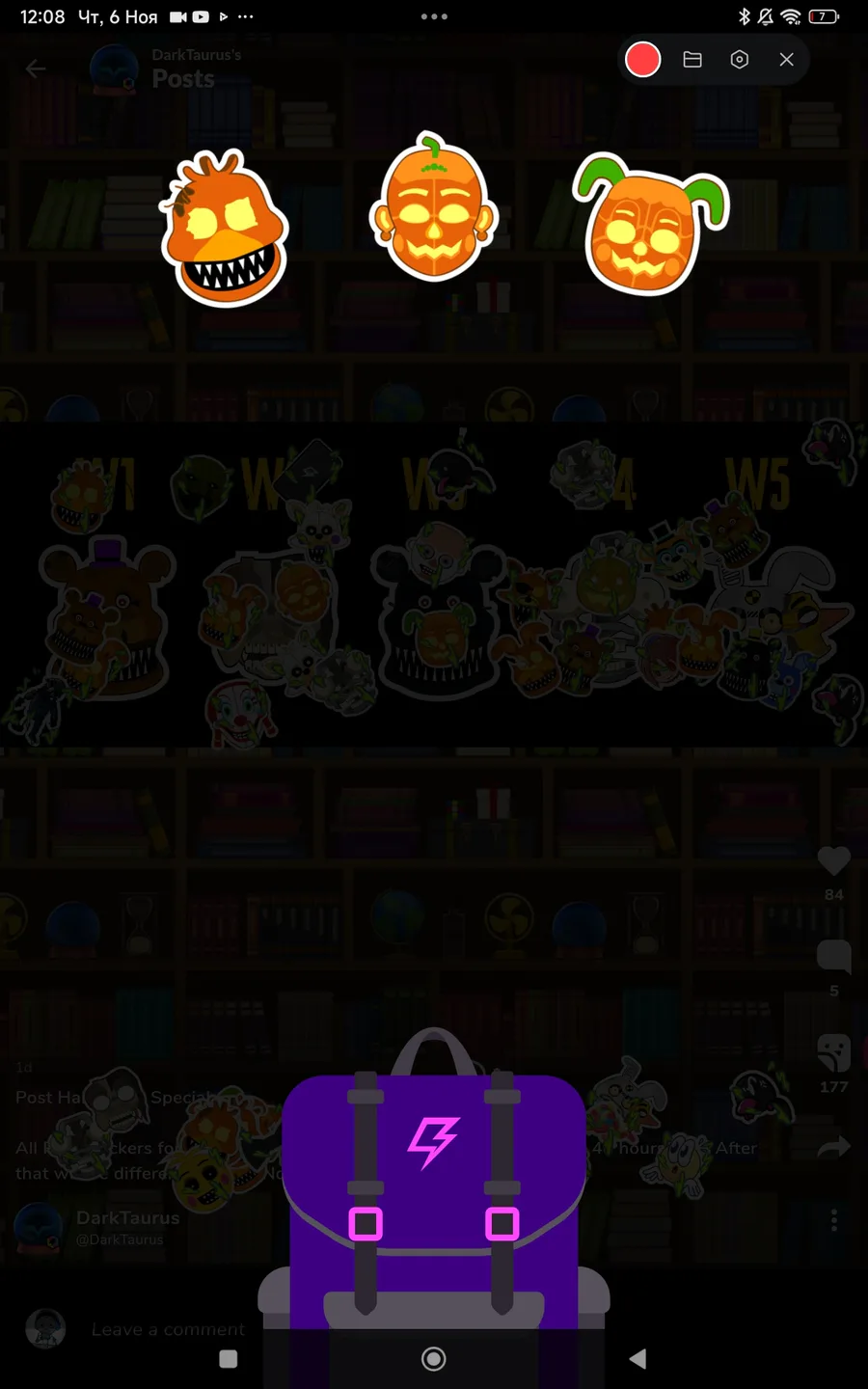The height and width of the screenshot is (1389, 868).
Task: Share this post
Action: pyautogui.click(x=834, y=1146)
